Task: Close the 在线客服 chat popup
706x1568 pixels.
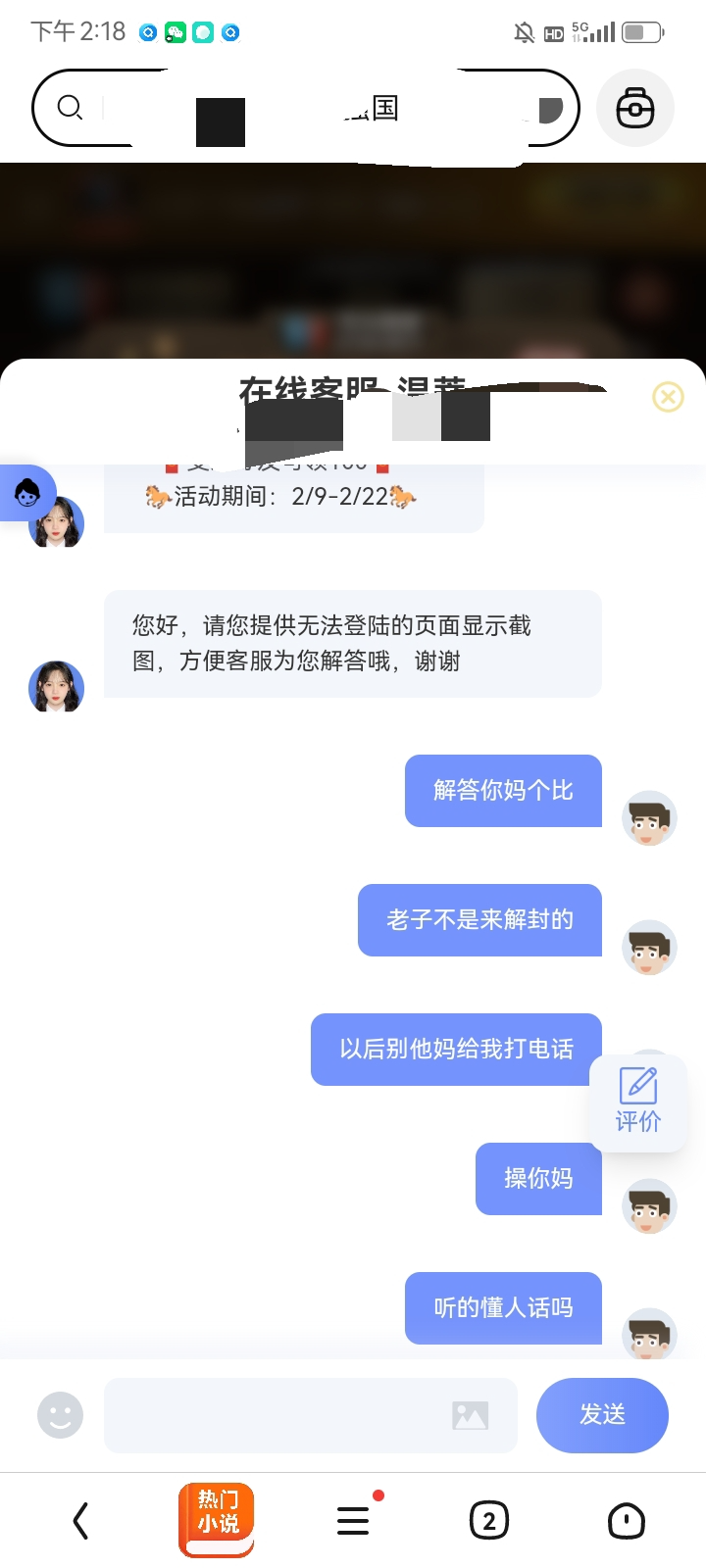Action: 668,397
